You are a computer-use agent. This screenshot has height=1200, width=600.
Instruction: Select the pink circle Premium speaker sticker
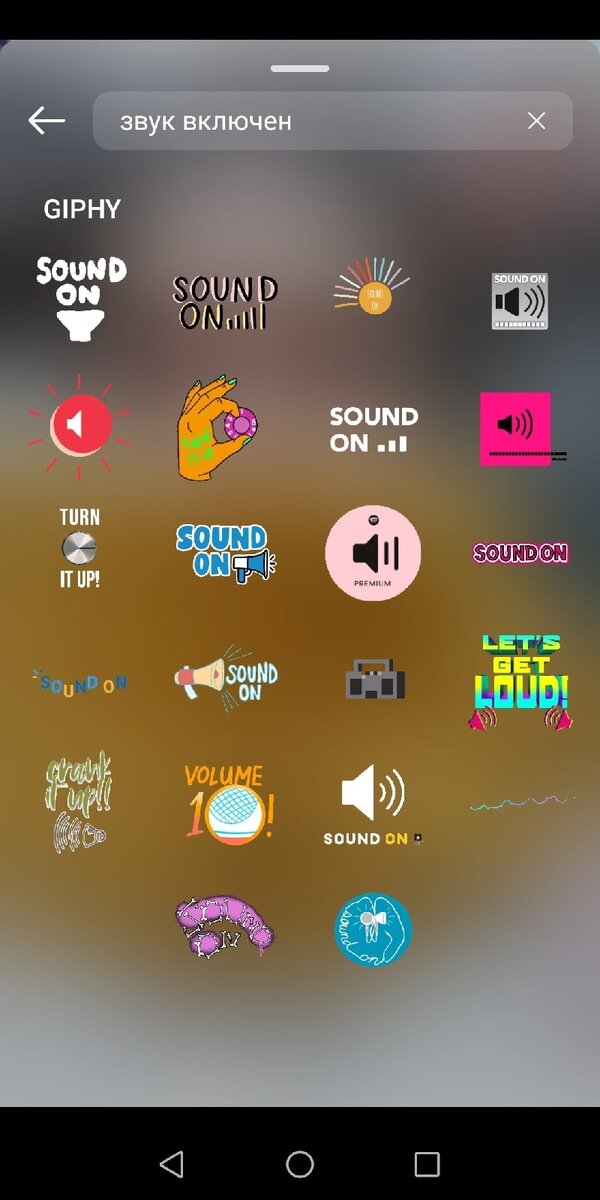click(x=373, y=553)
